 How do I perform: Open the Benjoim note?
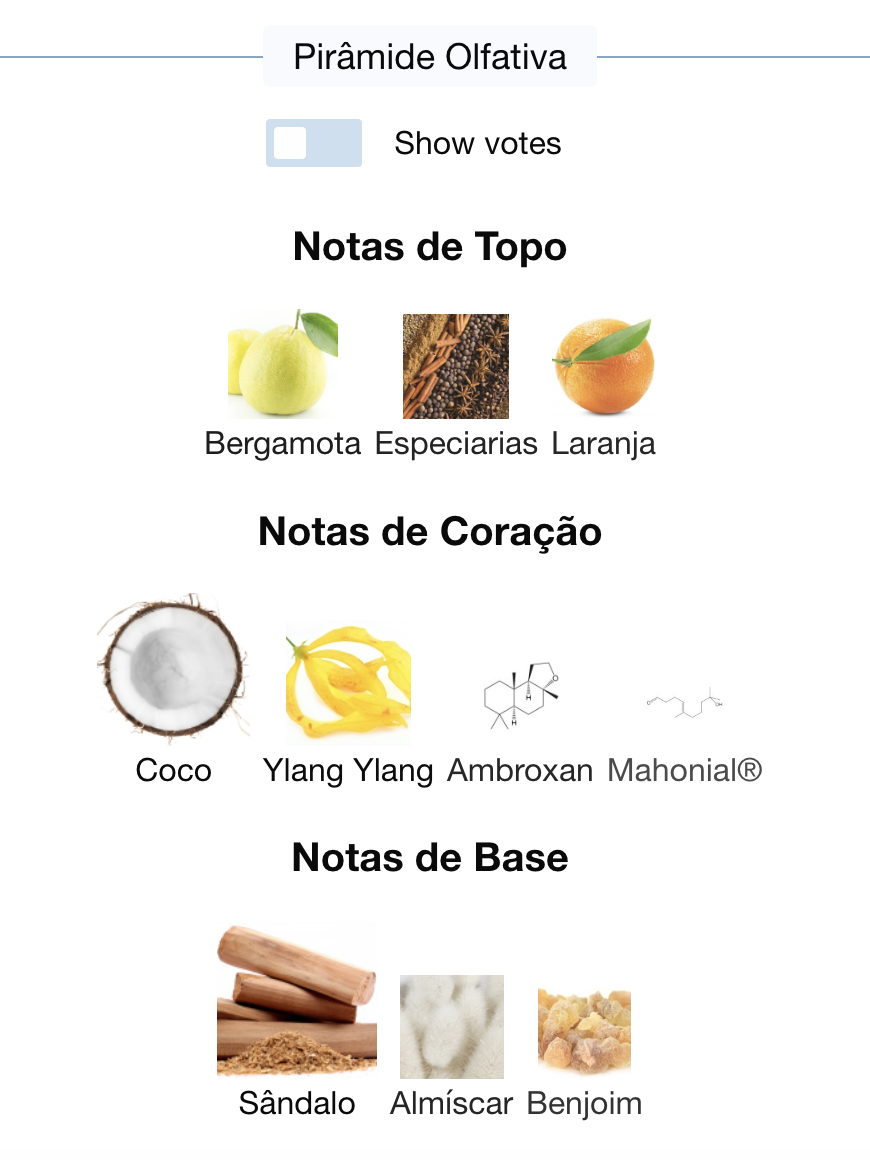tap(584, 1030)
